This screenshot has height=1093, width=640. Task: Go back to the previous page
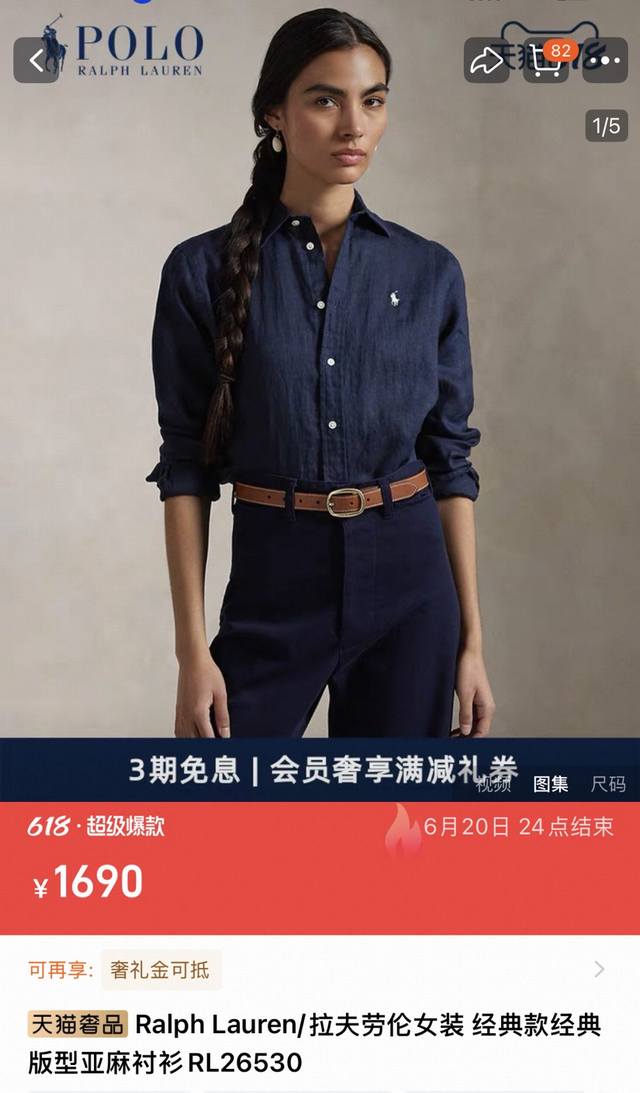coord(36,60)
